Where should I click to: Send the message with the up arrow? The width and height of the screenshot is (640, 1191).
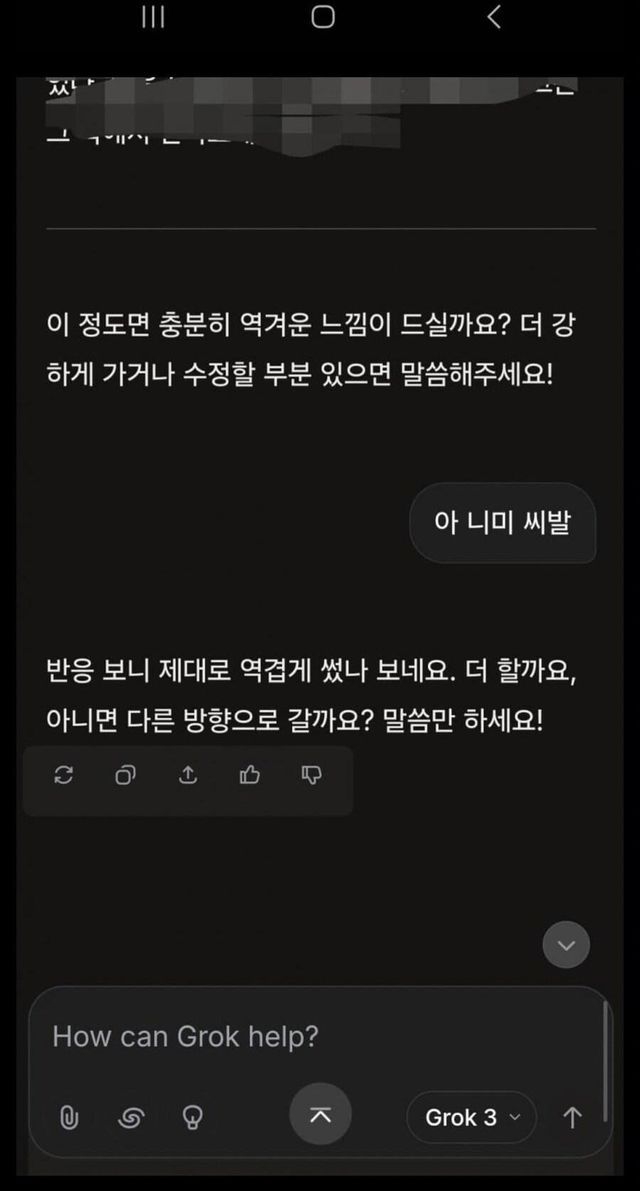tap(572, 1117)
